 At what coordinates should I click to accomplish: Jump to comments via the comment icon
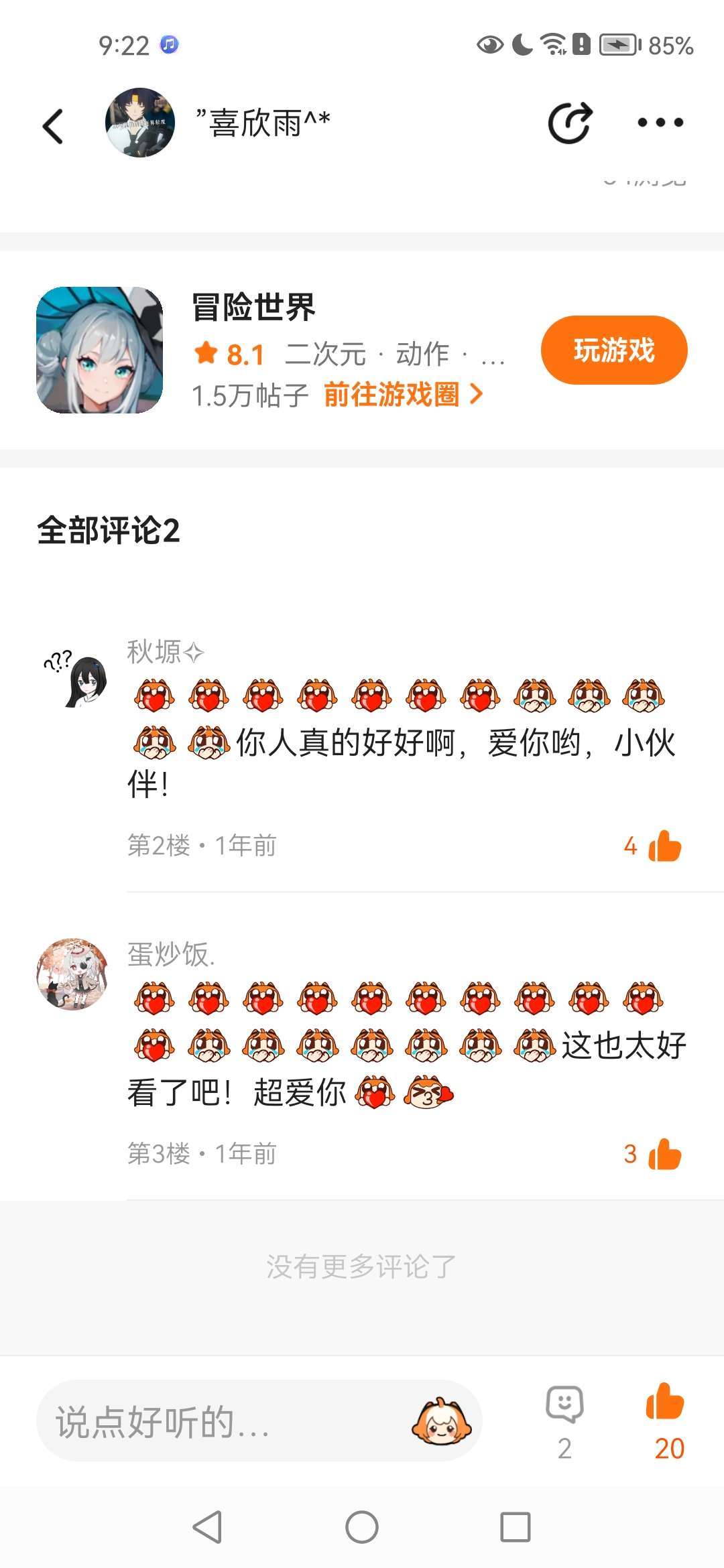point(564,1404)
